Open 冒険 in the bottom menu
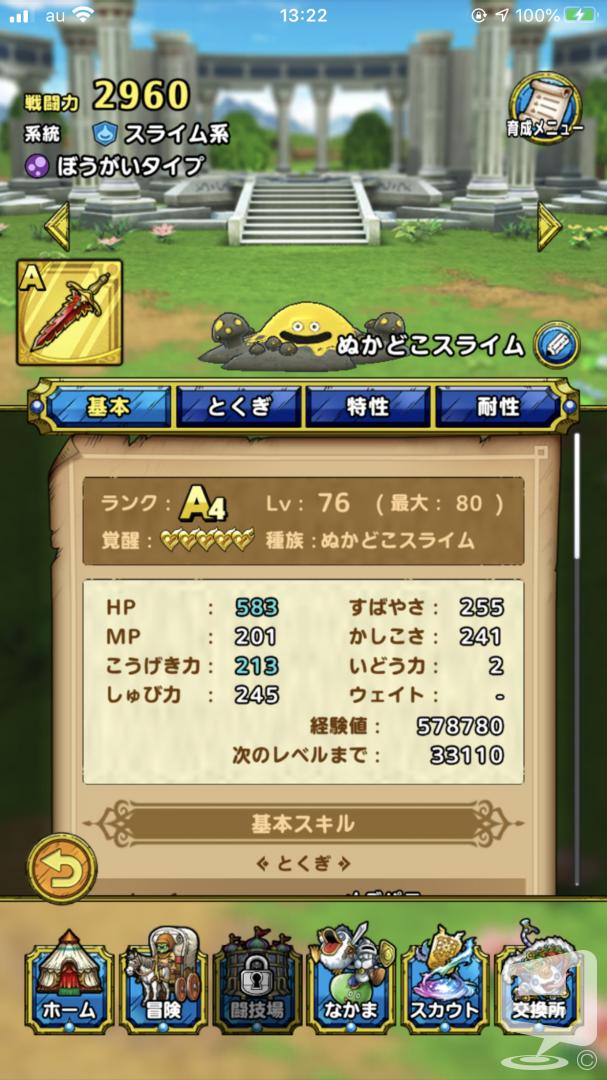 pyautogui.click(x=164, y=981)
